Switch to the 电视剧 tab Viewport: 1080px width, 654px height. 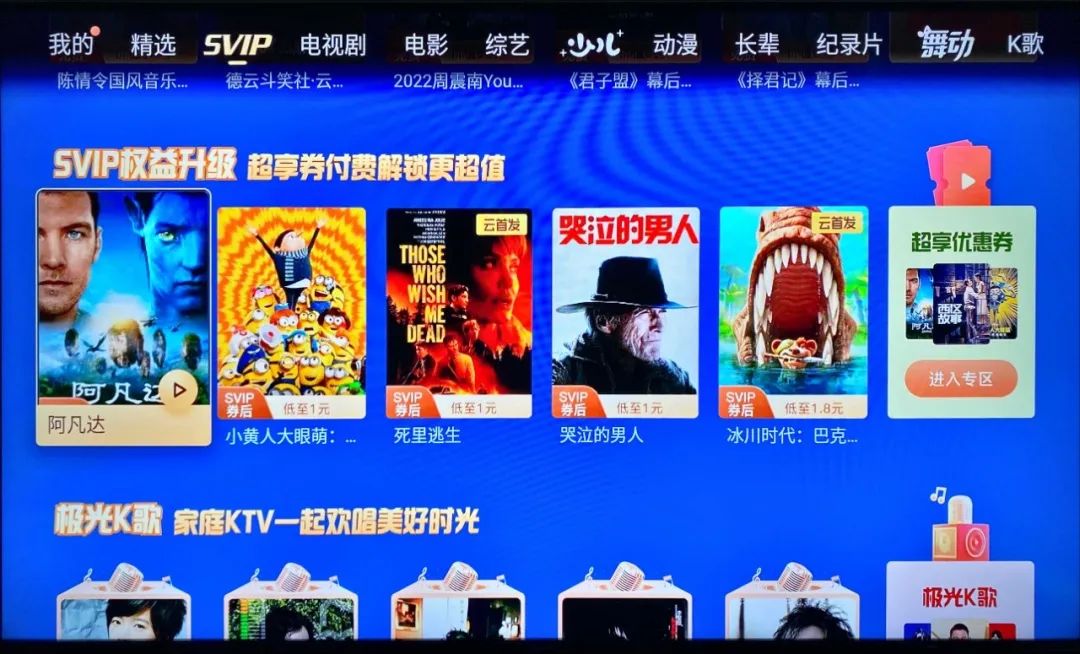pos(332,44)
